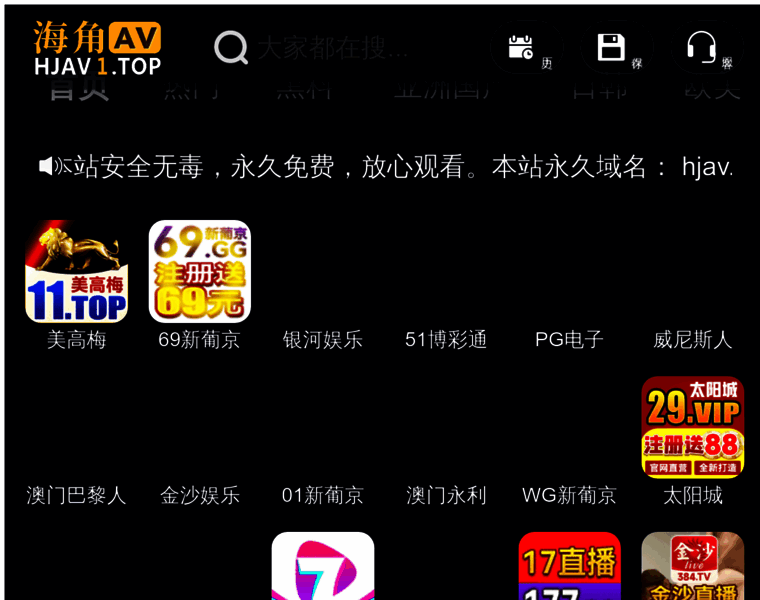Open customer service headset icon
This screenshot has height=600, width=760.
pos(701,47)
